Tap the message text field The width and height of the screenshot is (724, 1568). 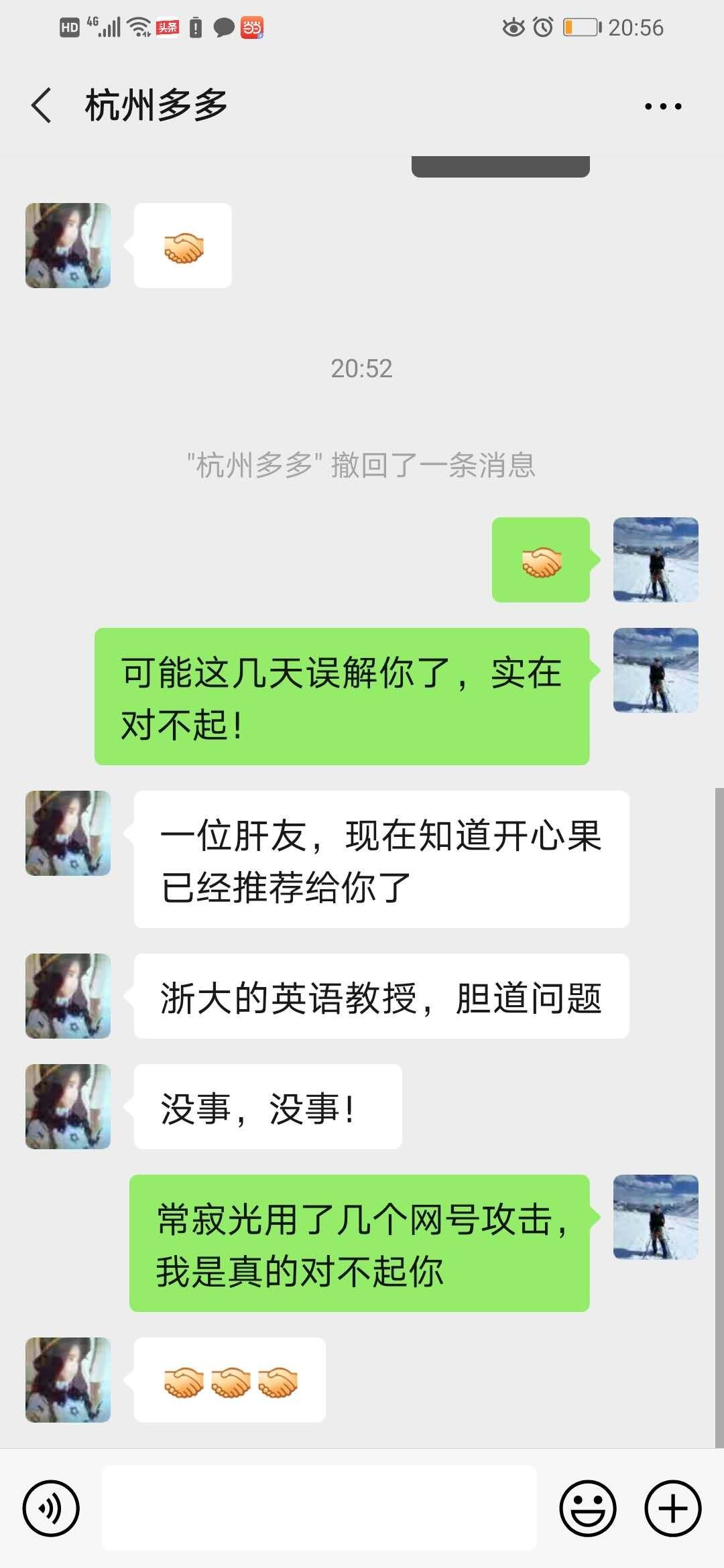click(x=319, y=1508)
